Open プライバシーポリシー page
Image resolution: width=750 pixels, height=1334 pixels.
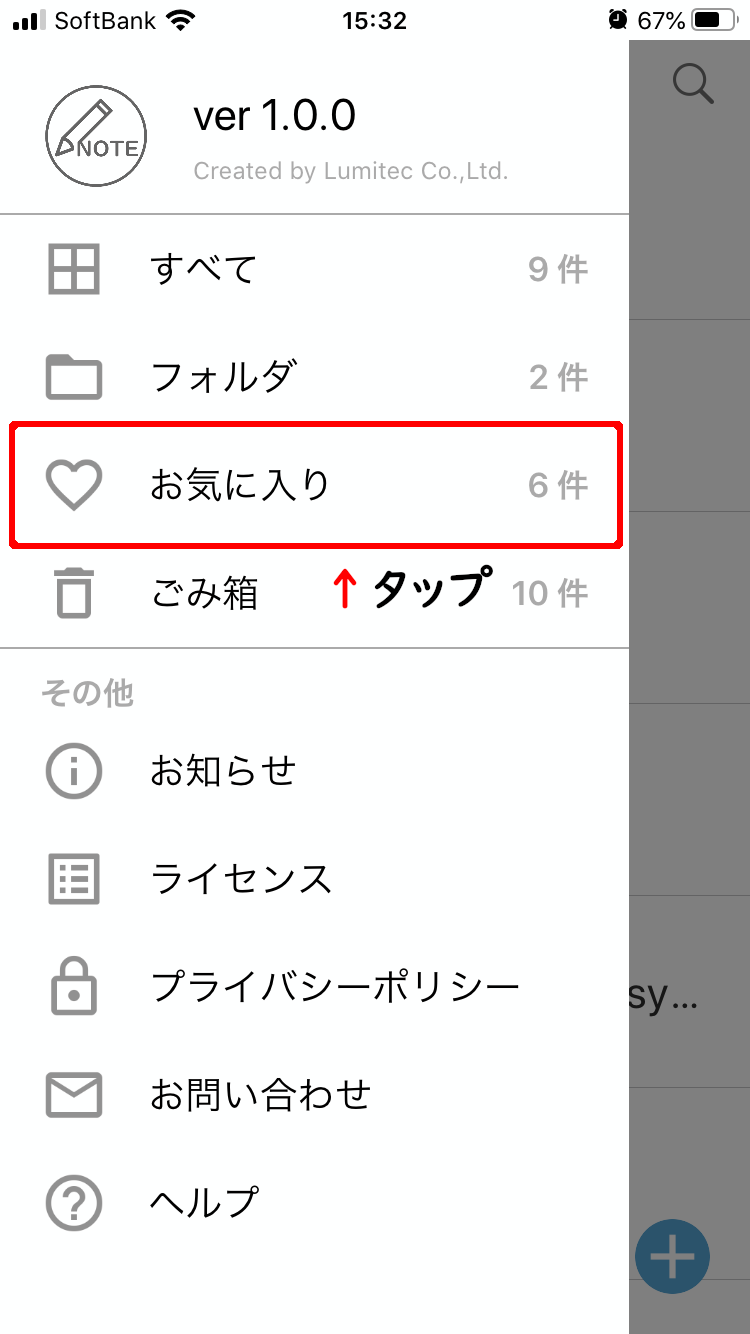[314, 987]
